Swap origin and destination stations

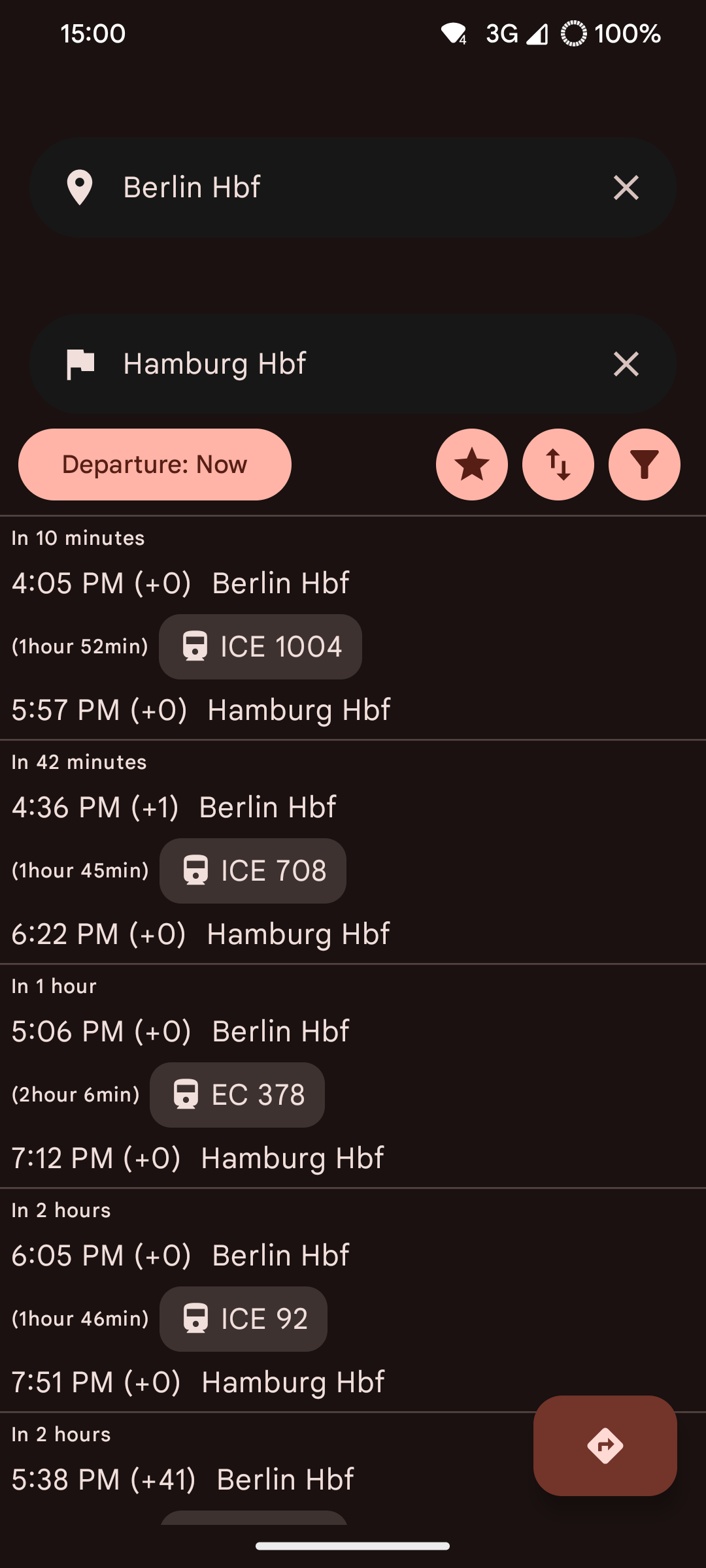pos(558,465)
